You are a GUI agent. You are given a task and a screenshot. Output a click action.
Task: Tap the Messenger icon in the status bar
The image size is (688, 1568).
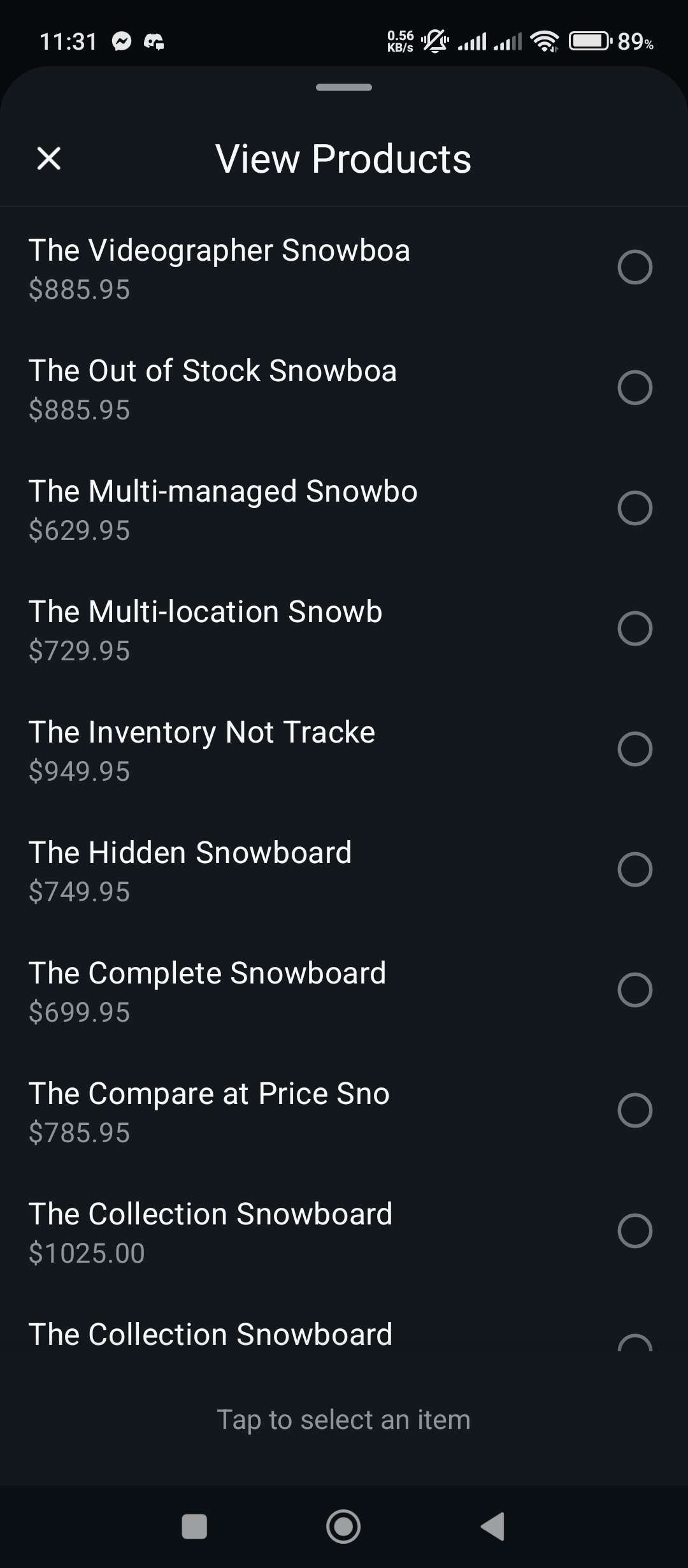coord(121,41)
